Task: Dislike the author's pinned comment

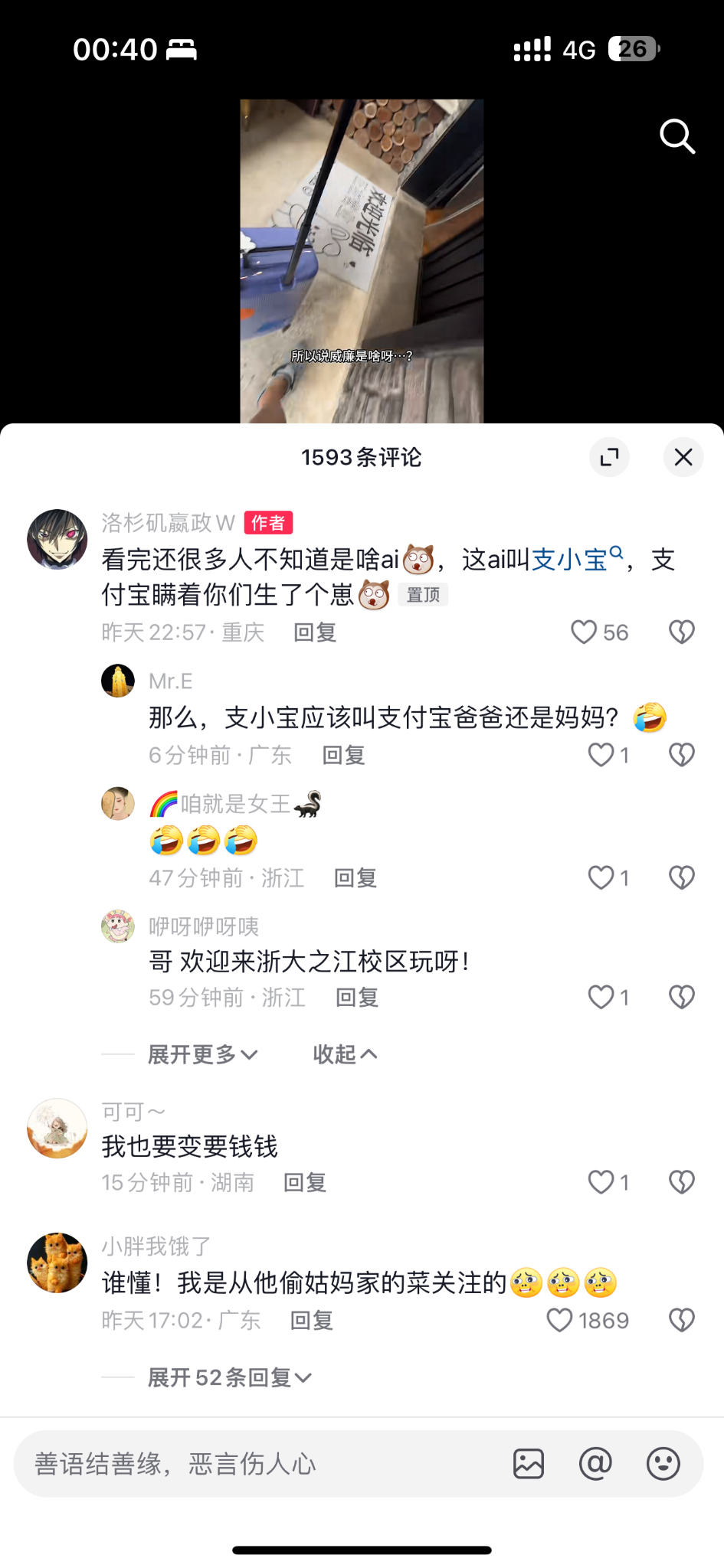Action: (681, 632)
